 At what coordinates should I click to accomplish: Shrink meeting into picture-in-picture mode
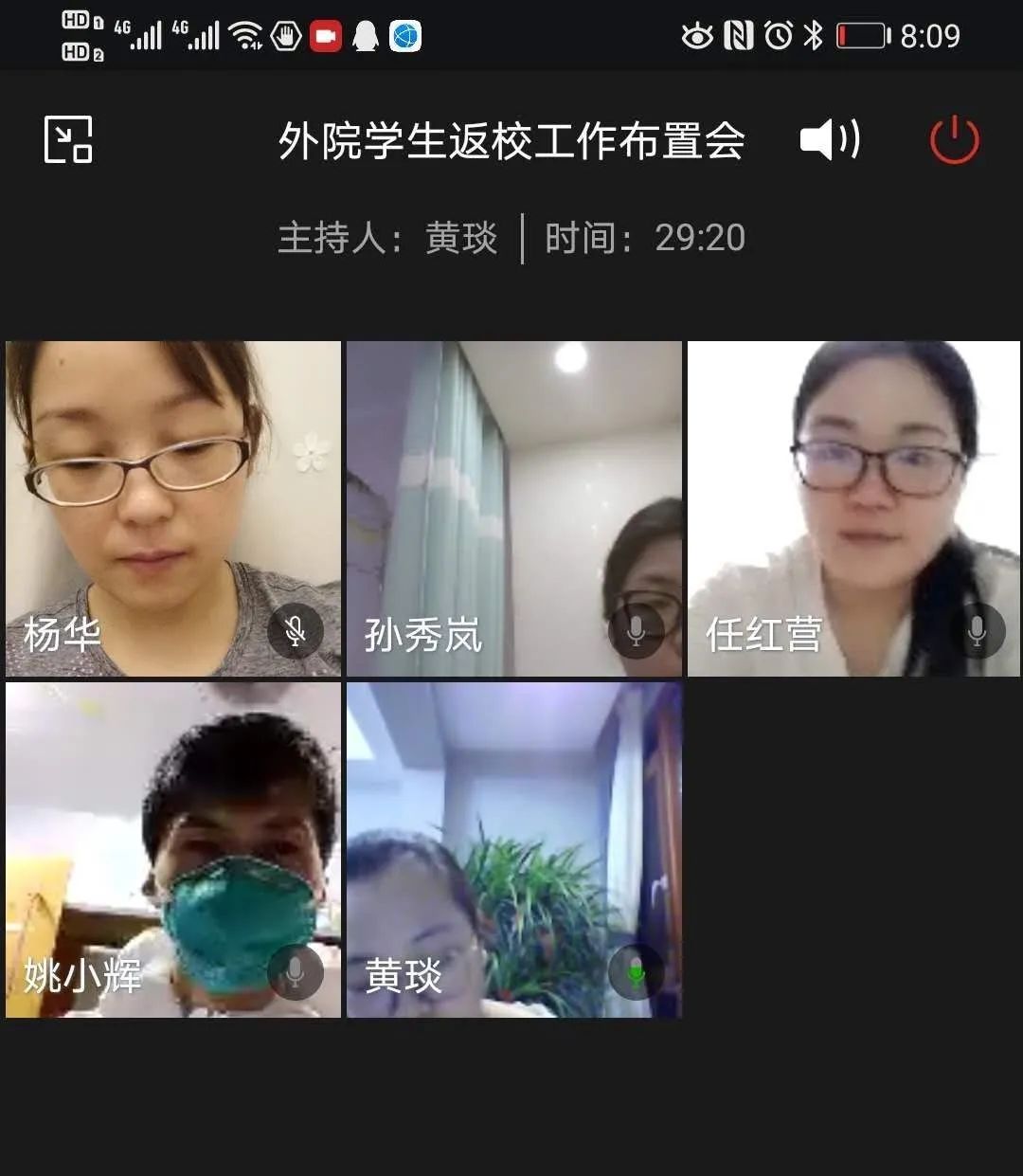coord(69,139)
